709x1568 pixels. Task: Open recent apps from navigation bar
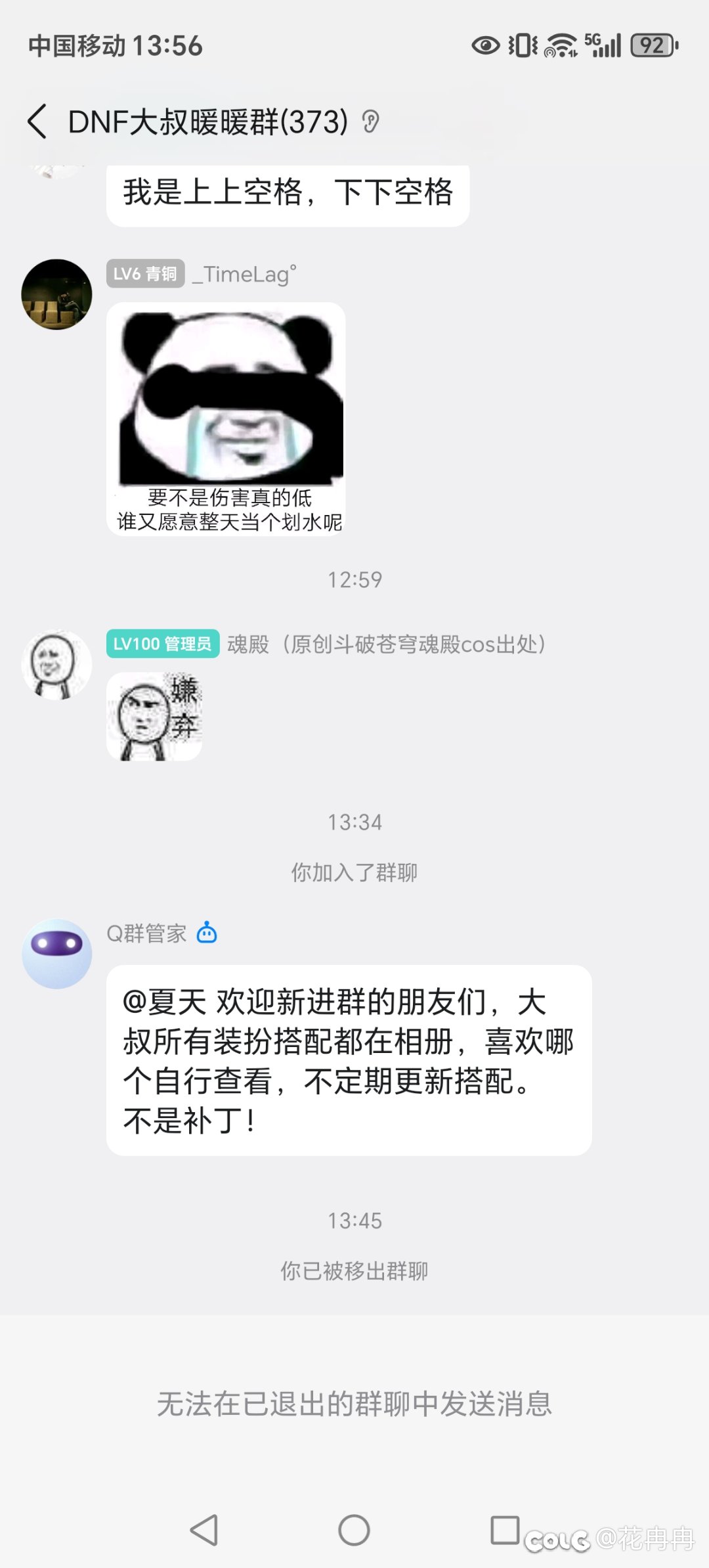505,1530
